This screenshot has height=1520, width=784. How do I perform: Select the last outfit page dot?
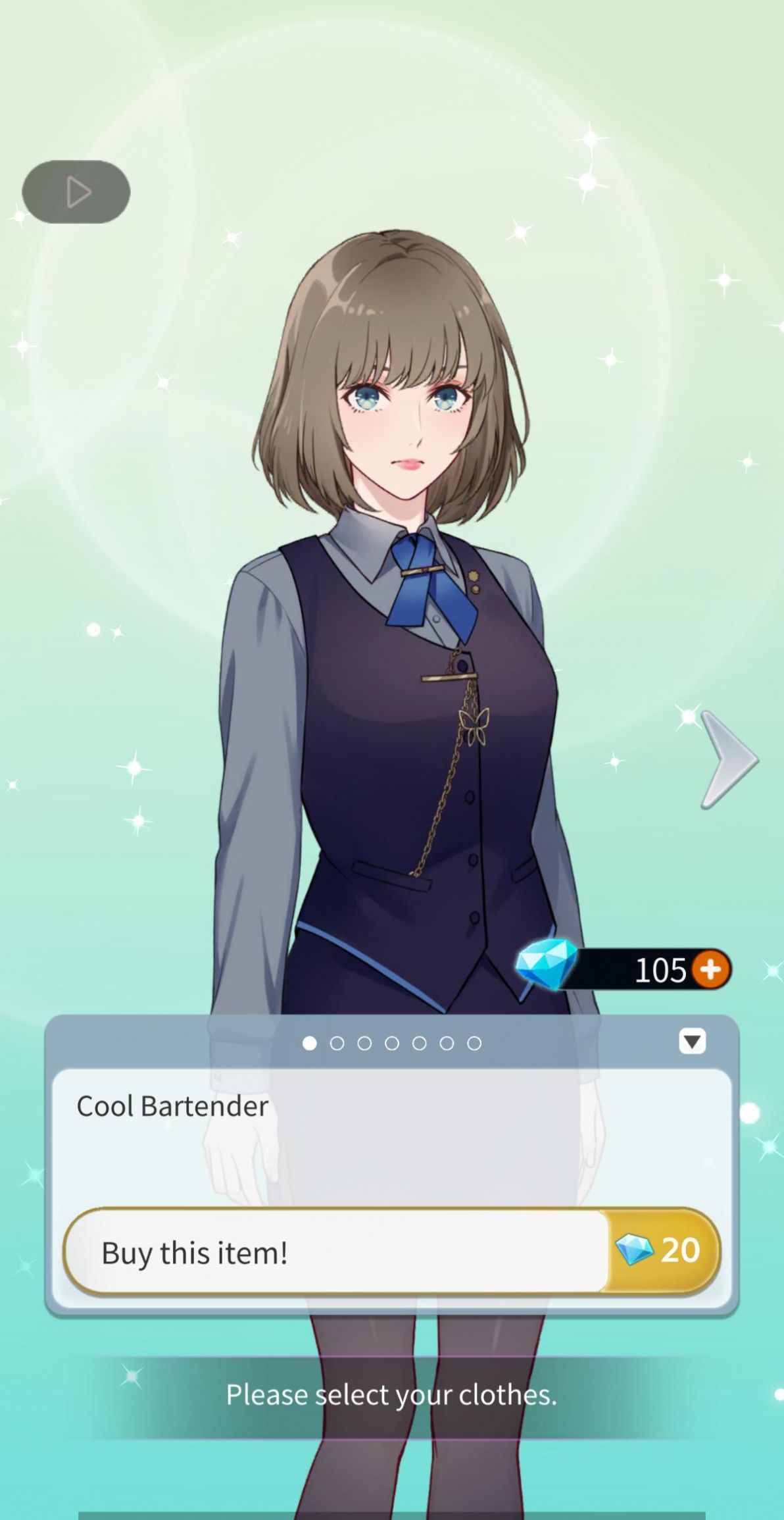click(474, 1043)
